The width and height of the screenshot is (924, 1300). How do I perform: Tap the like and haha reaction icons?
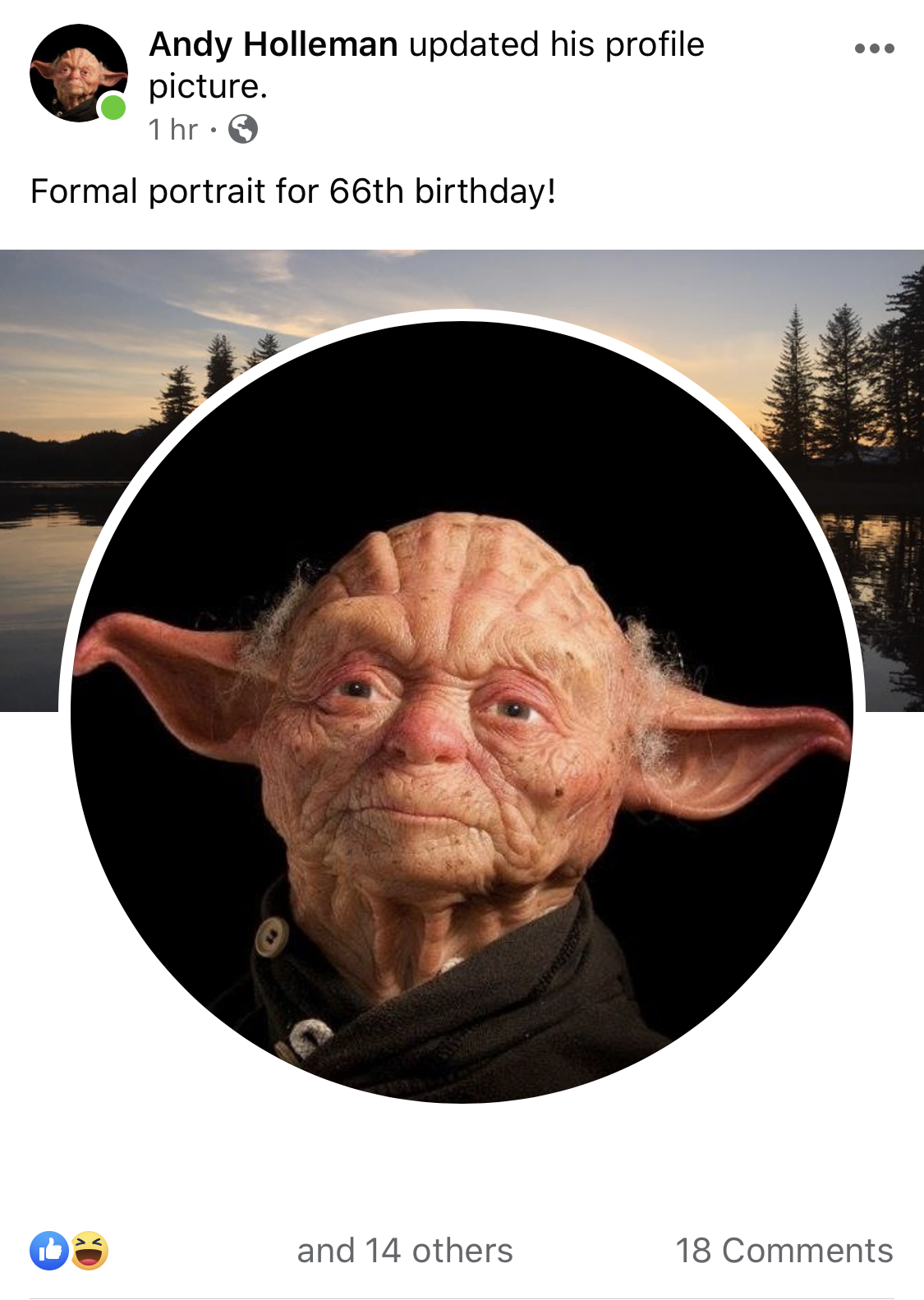click(x=69, y=1251)
